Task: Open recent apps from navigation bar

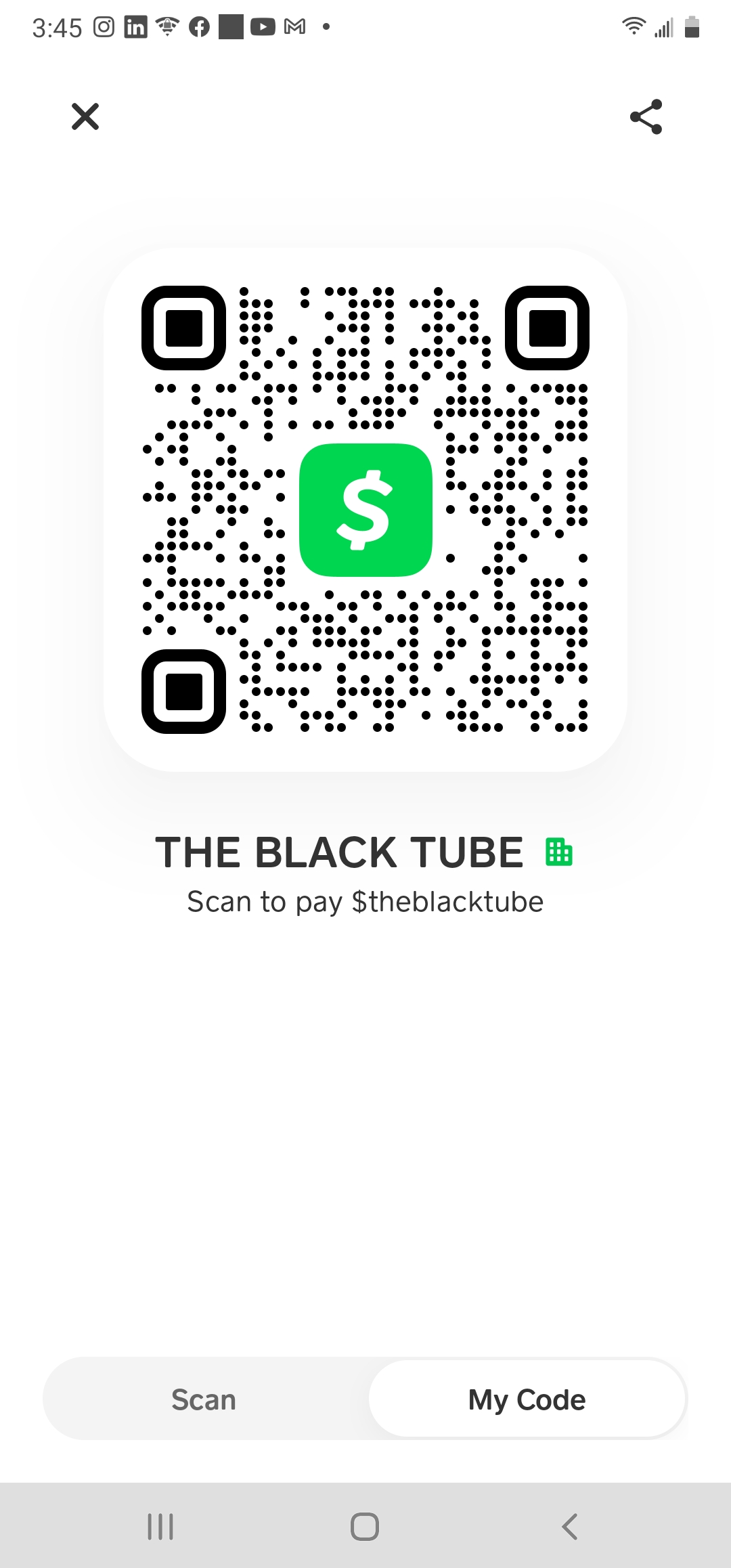Action: pos(160,1527)
